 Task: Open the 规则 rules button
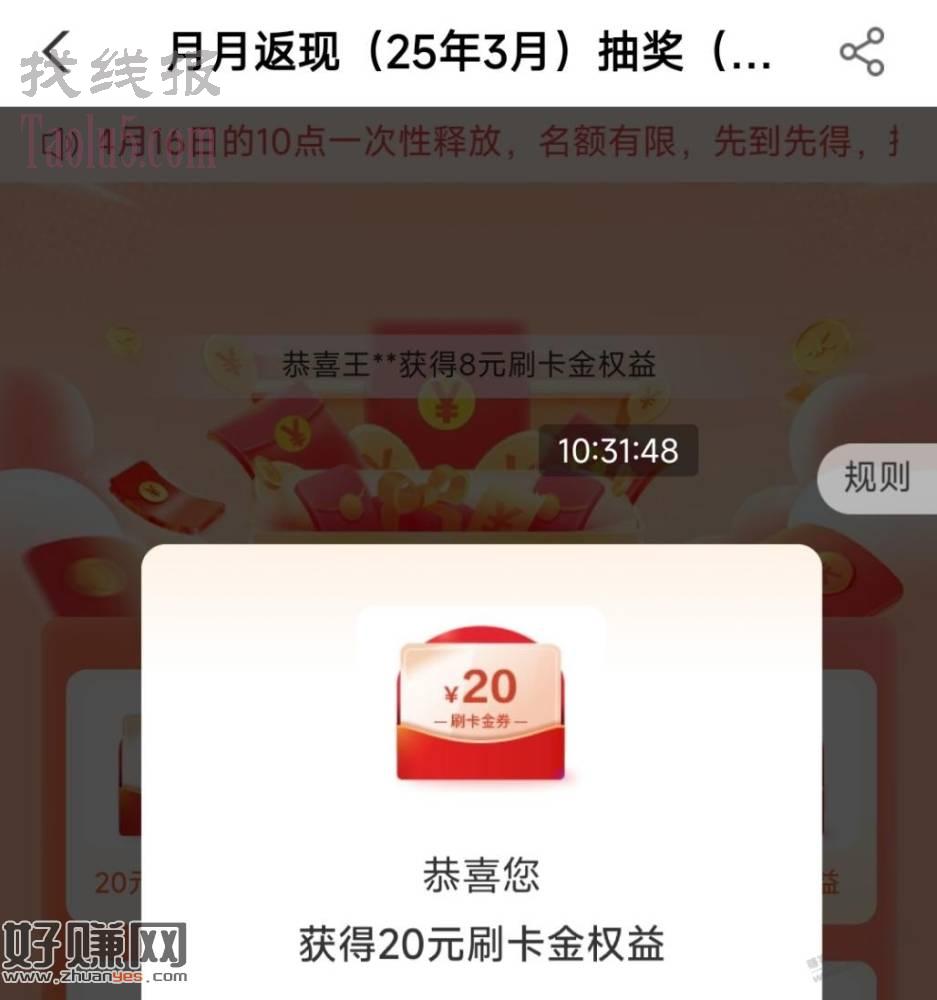coord(877,478)
